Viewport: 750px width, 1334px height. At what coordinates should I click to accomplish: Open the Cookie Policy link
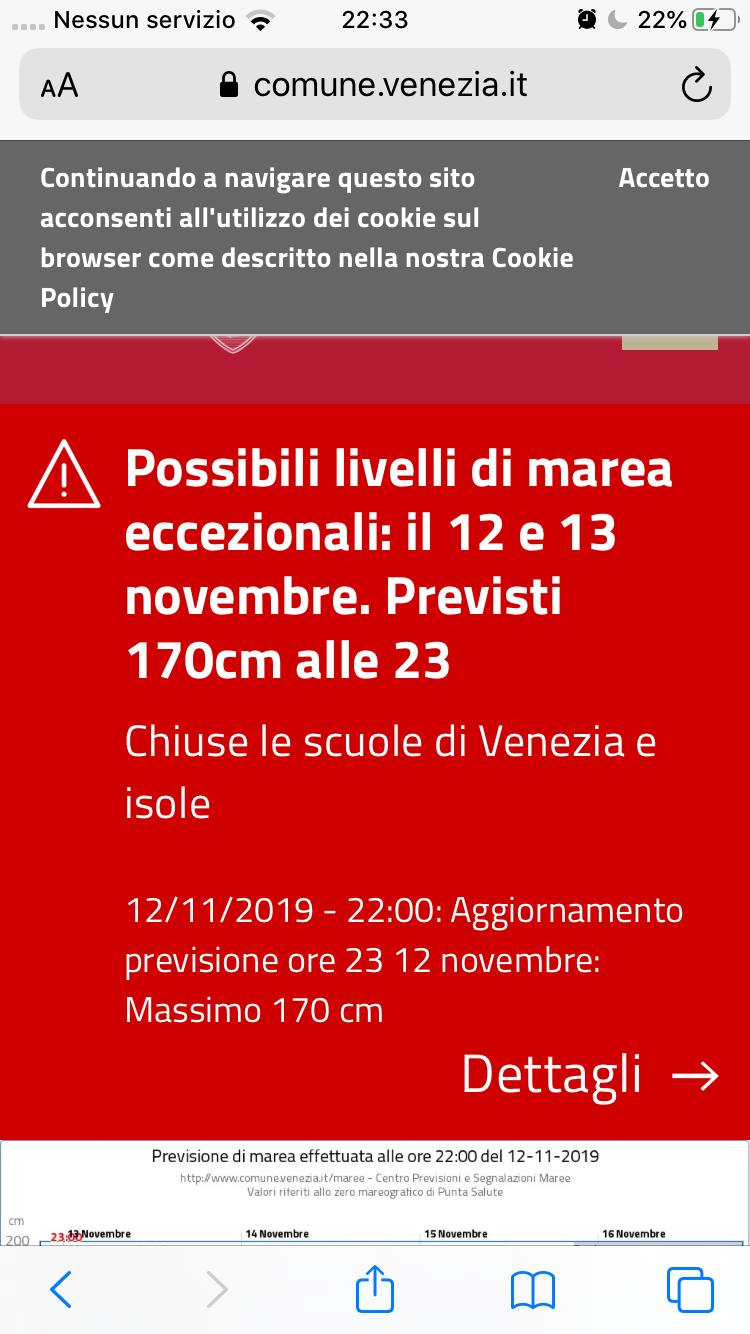307,278
